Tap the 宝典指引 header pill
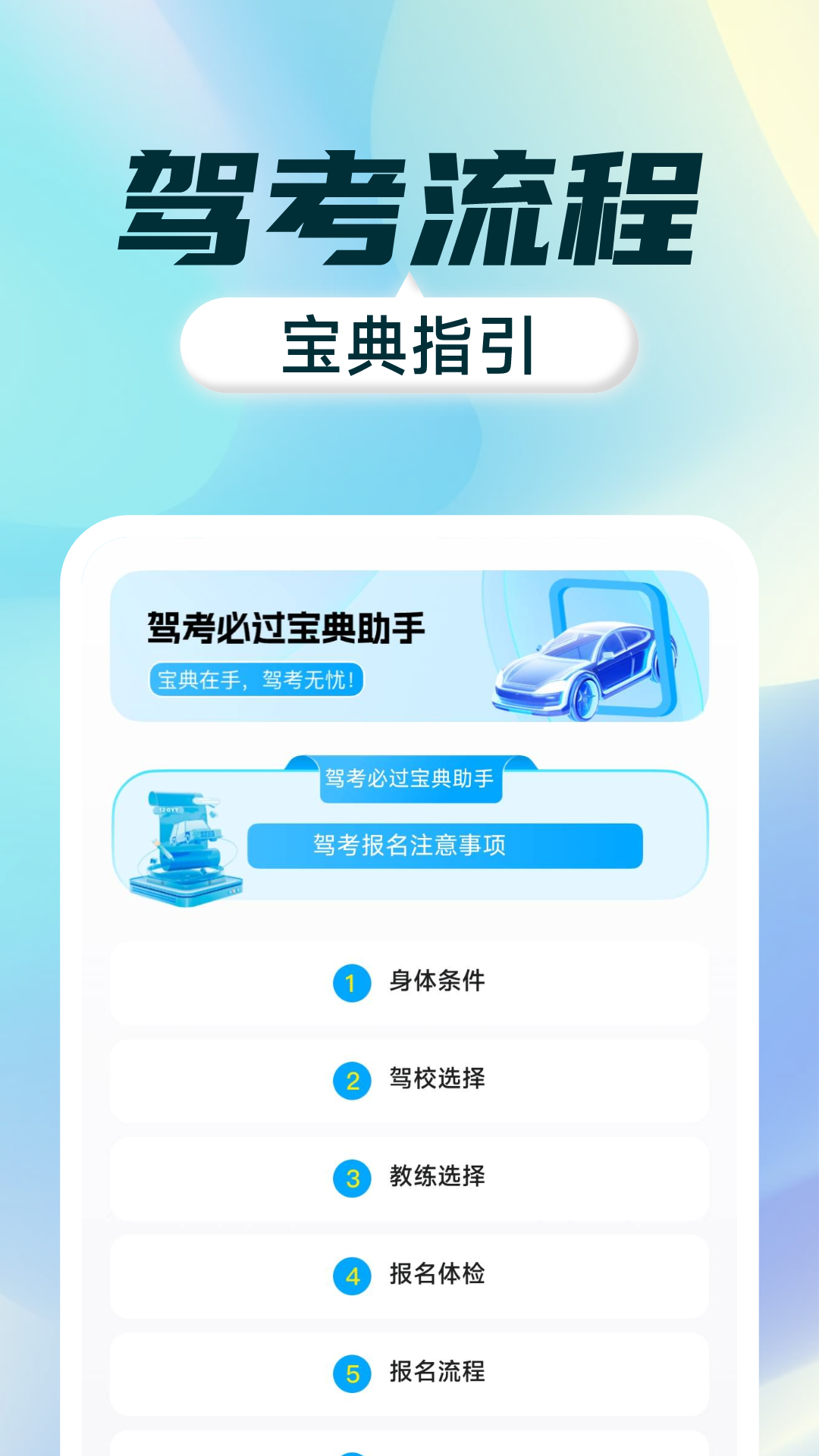The image size is (819, 1456). point(409,343)
